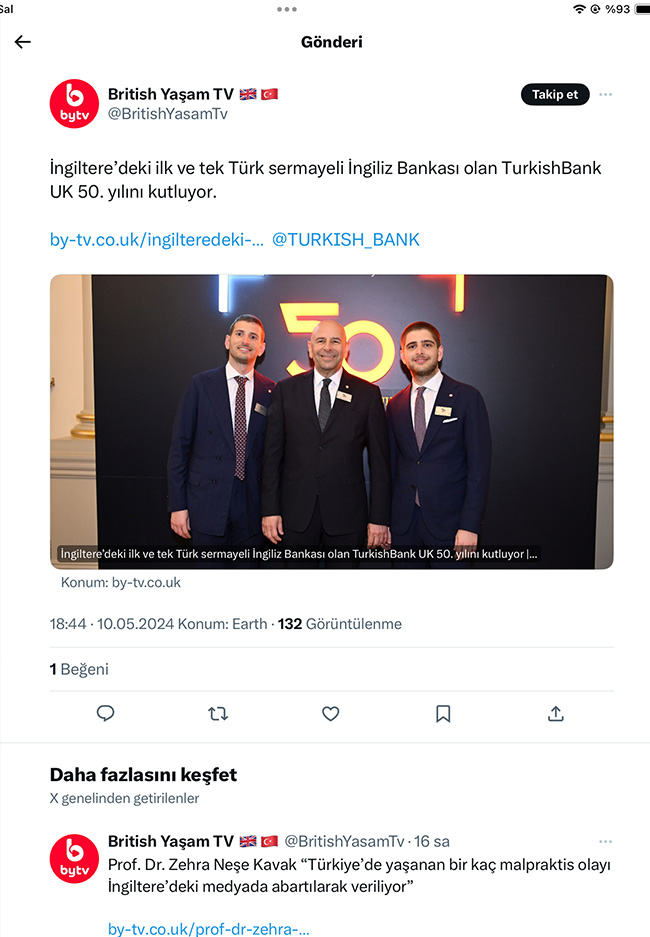Viewport: 650px width, 937px height.
Task: Open the by-tv.co.uk/prof-dr-zehra link
Action: pos(208,929)
